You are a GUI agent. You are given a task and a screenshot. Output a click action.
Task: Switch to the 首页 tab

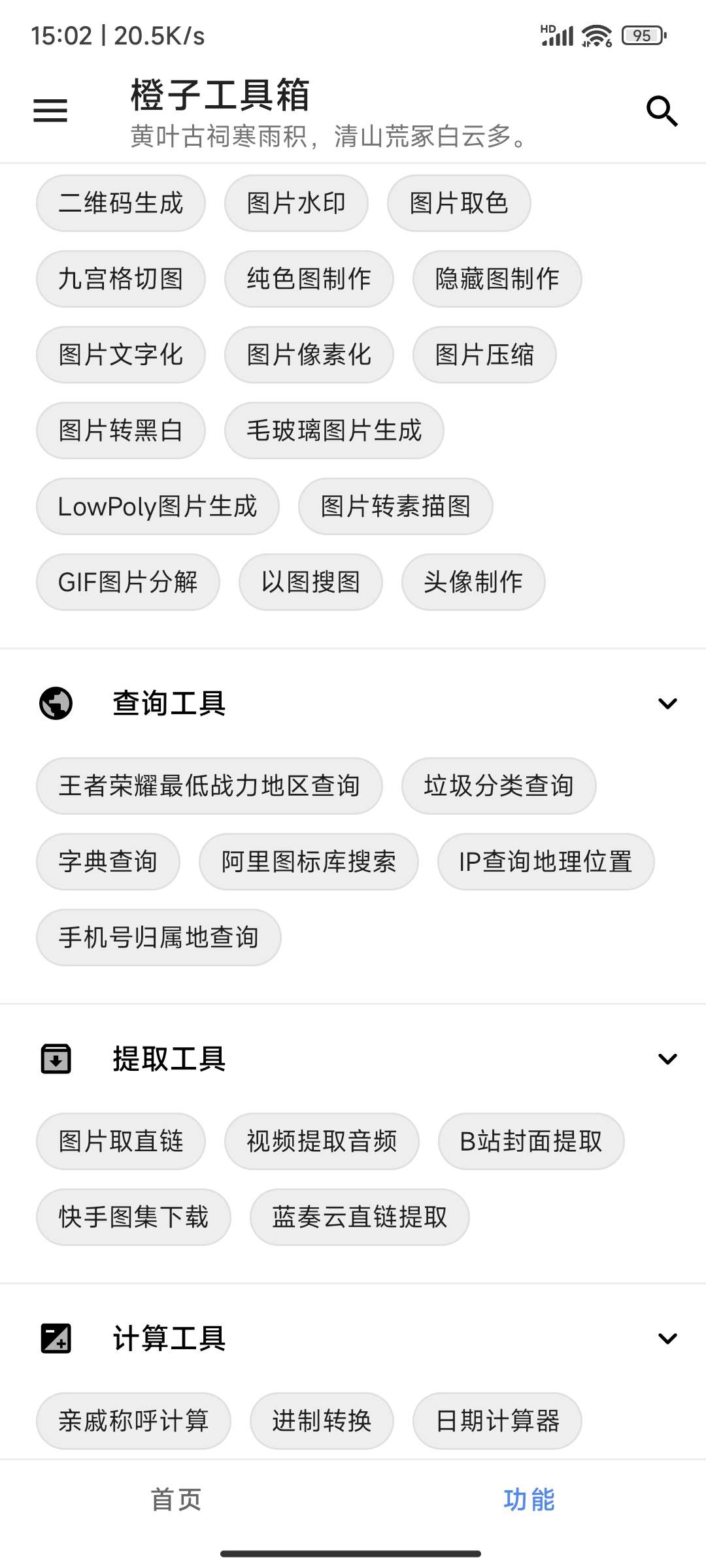176,1499
